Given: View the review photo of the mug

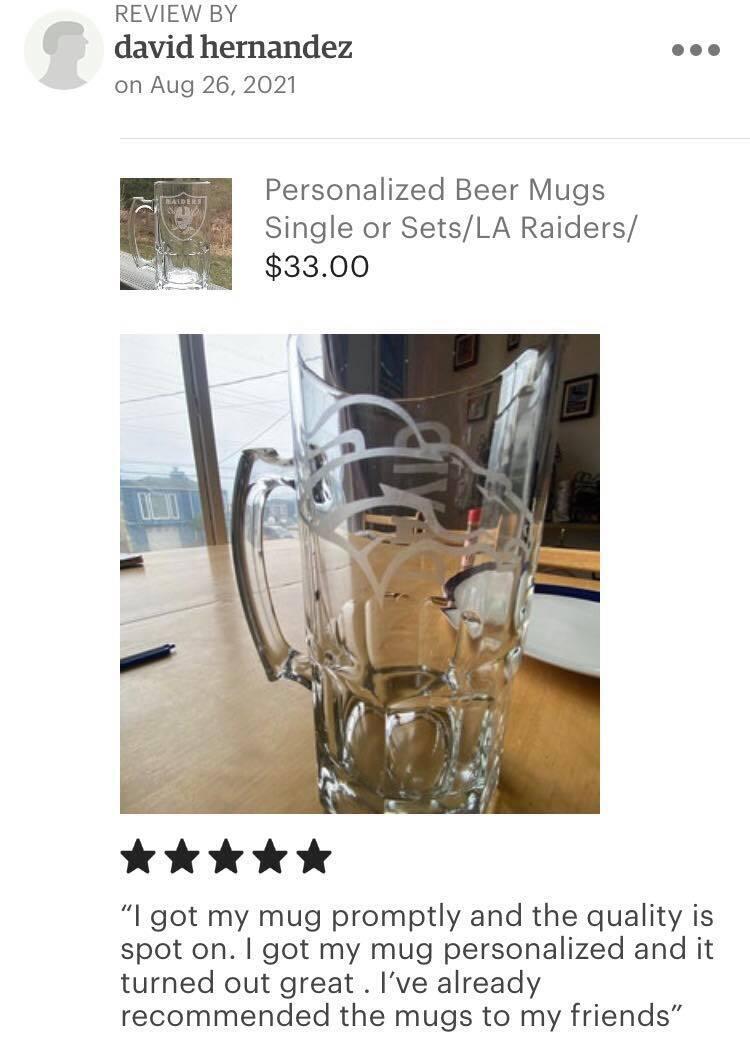Looking at the screenshot, I should point(360,573).
